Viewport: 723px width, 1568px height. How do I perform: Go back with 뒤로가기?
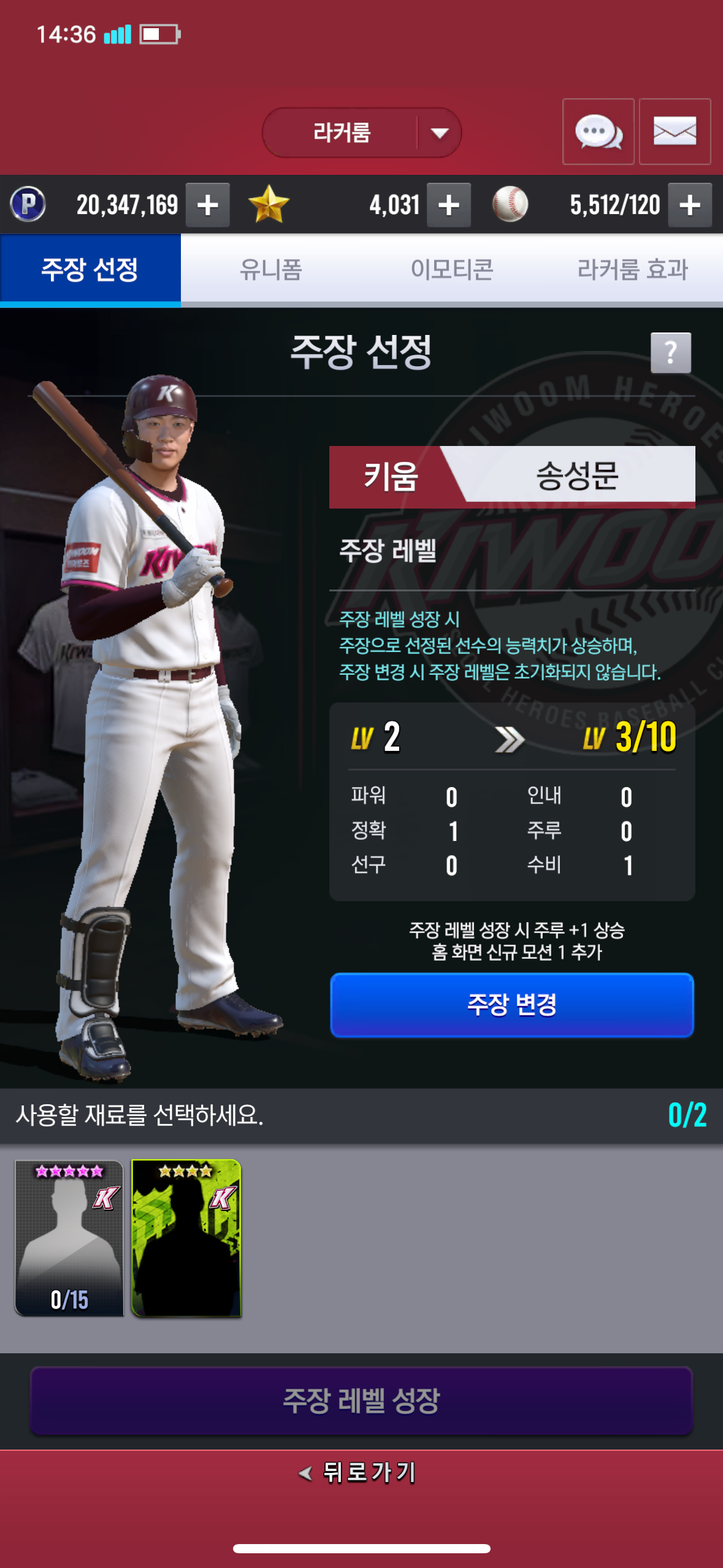point(358,1472)
